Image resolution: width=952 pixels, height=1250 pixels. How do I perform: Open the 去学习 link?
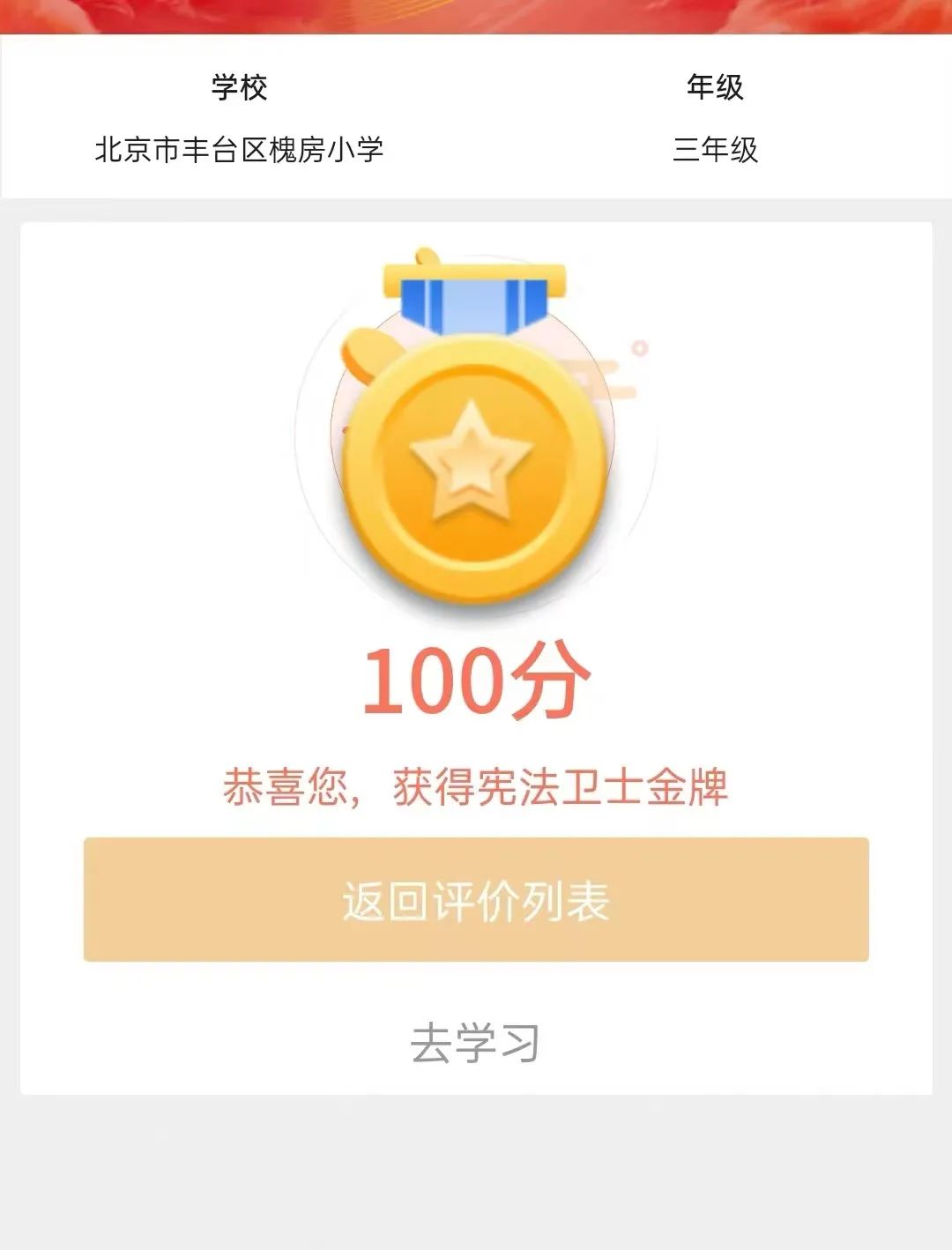[476, 1043]
